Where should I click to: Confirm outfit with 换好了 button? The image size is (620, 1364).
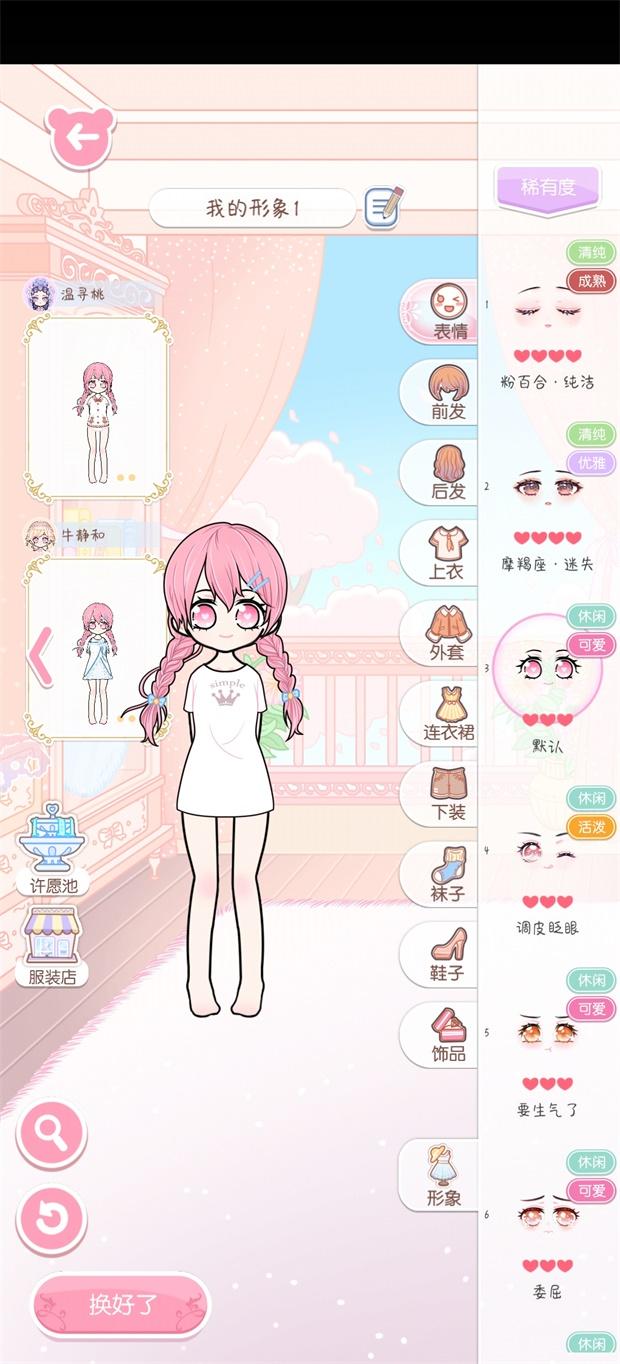pyautogui.click(x=122, y=1305)
